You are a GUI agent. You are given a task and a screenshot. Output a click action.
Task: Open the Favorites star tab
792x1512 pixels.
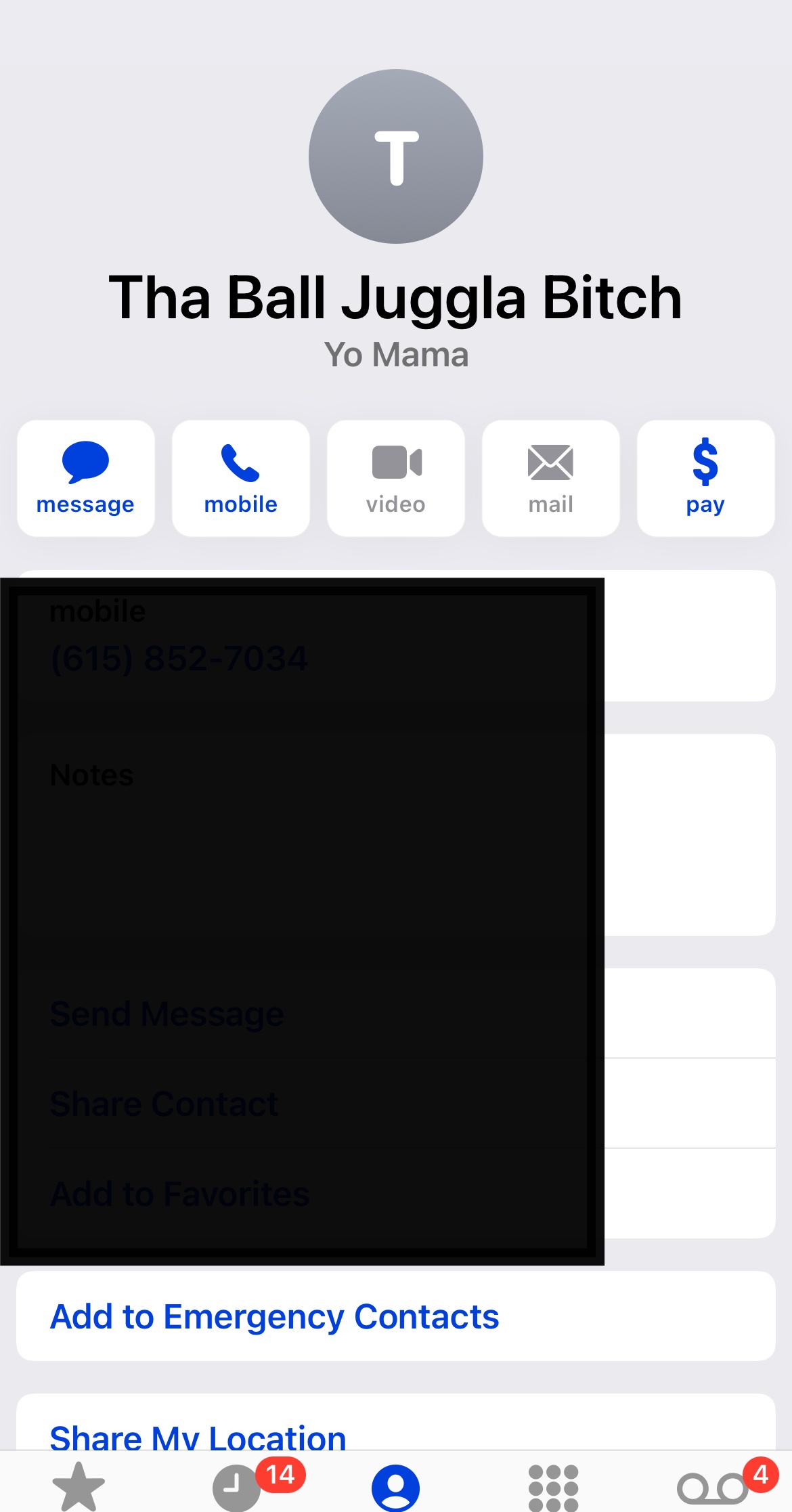(x=79, y=1486)
